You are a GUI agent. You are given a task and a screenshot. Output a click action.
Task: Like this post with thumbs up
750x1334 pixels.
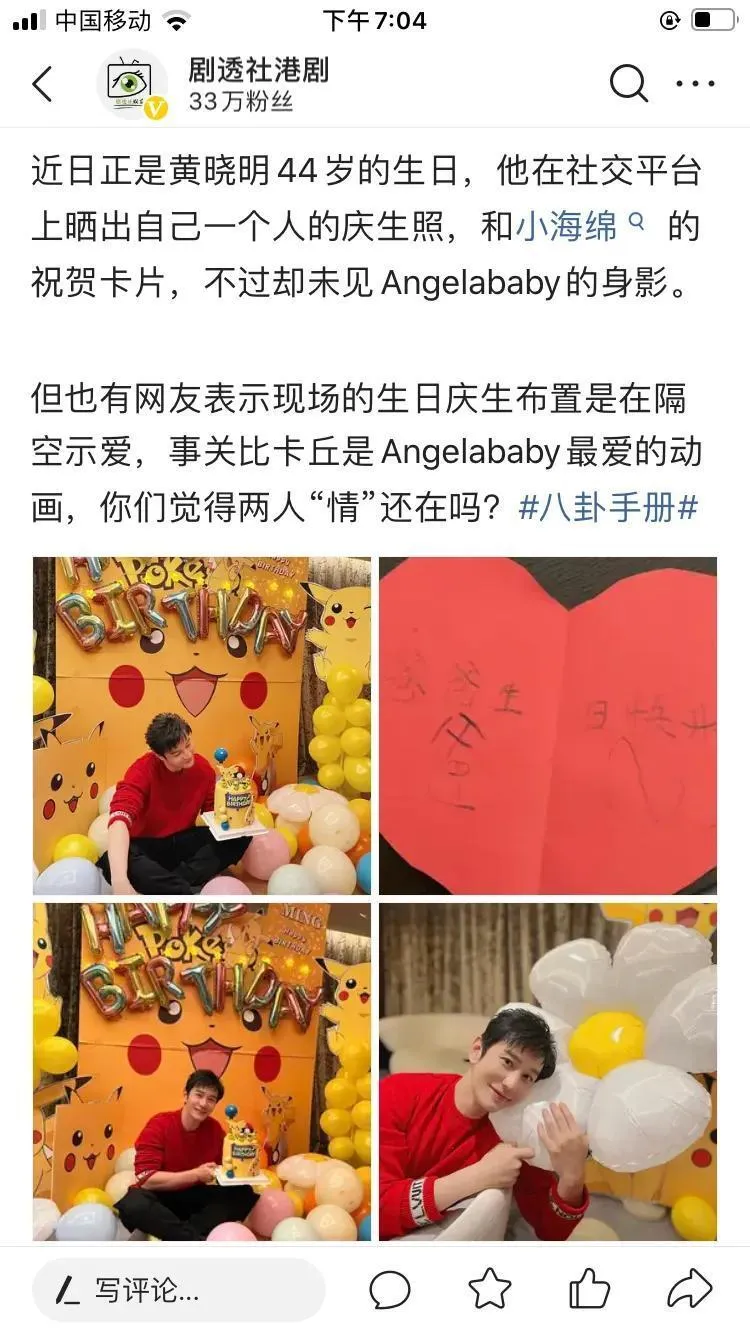(588, 1290)
